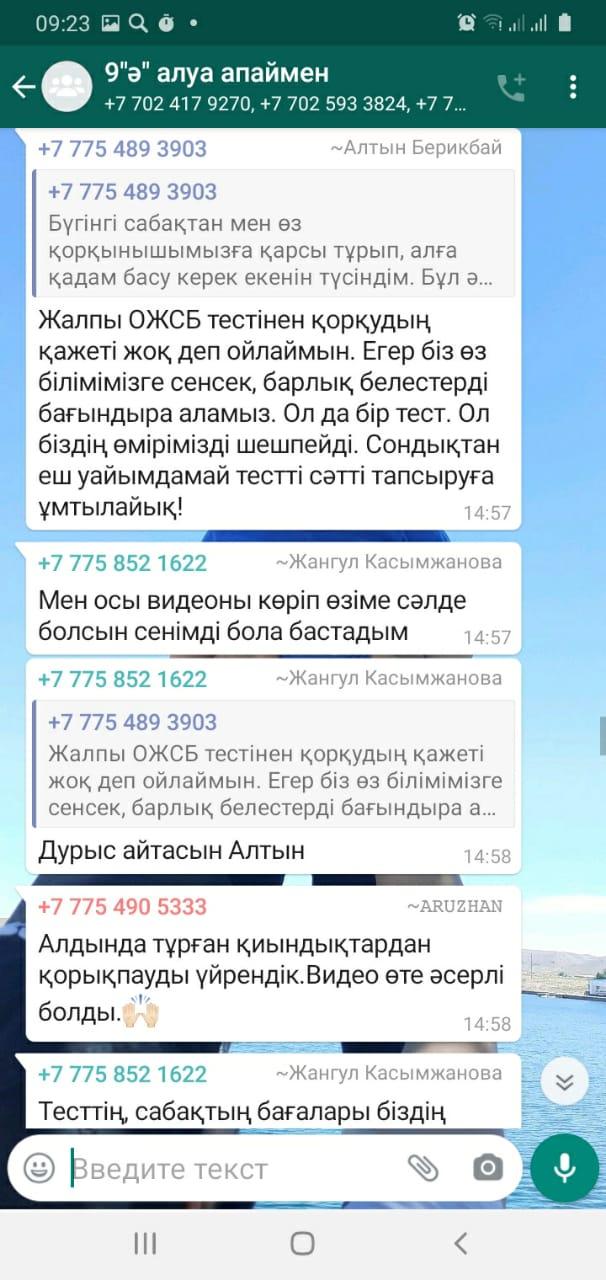Start a group call
Image resolution: width=606 pixels, height=1280 pixels.
coord(511,87)
